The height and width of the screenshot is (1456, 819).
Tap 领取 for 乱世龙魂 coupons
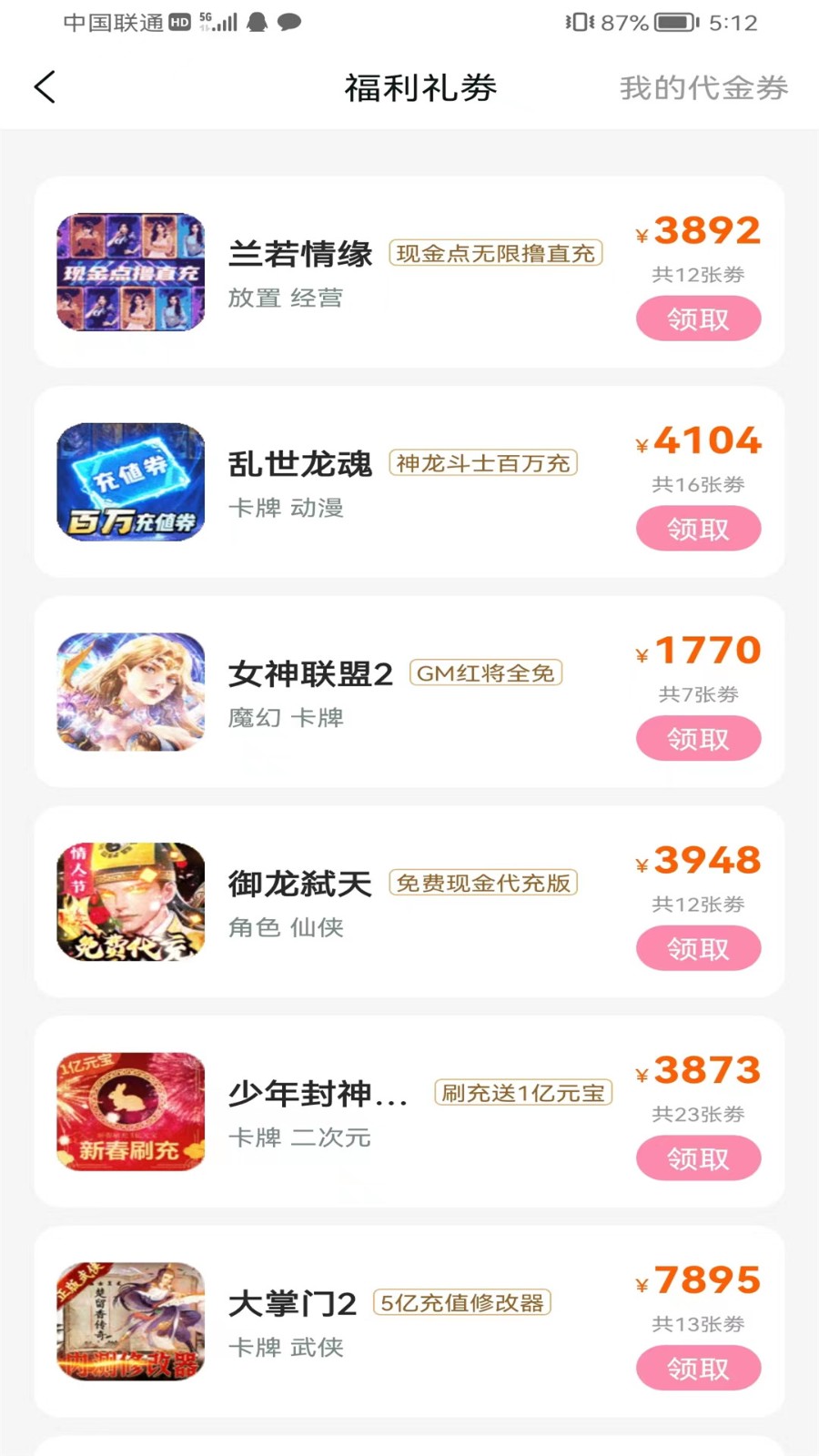pos(698,528)
